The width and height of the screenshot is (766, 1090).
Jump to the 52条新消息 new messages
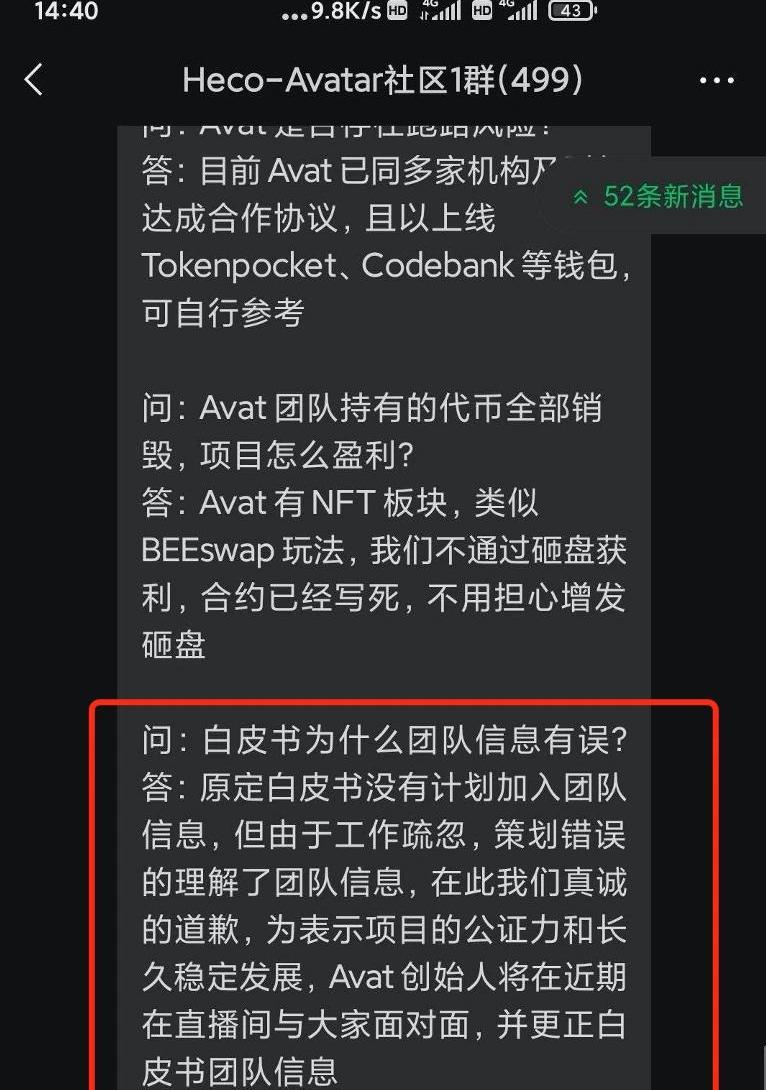coord(659,196)
